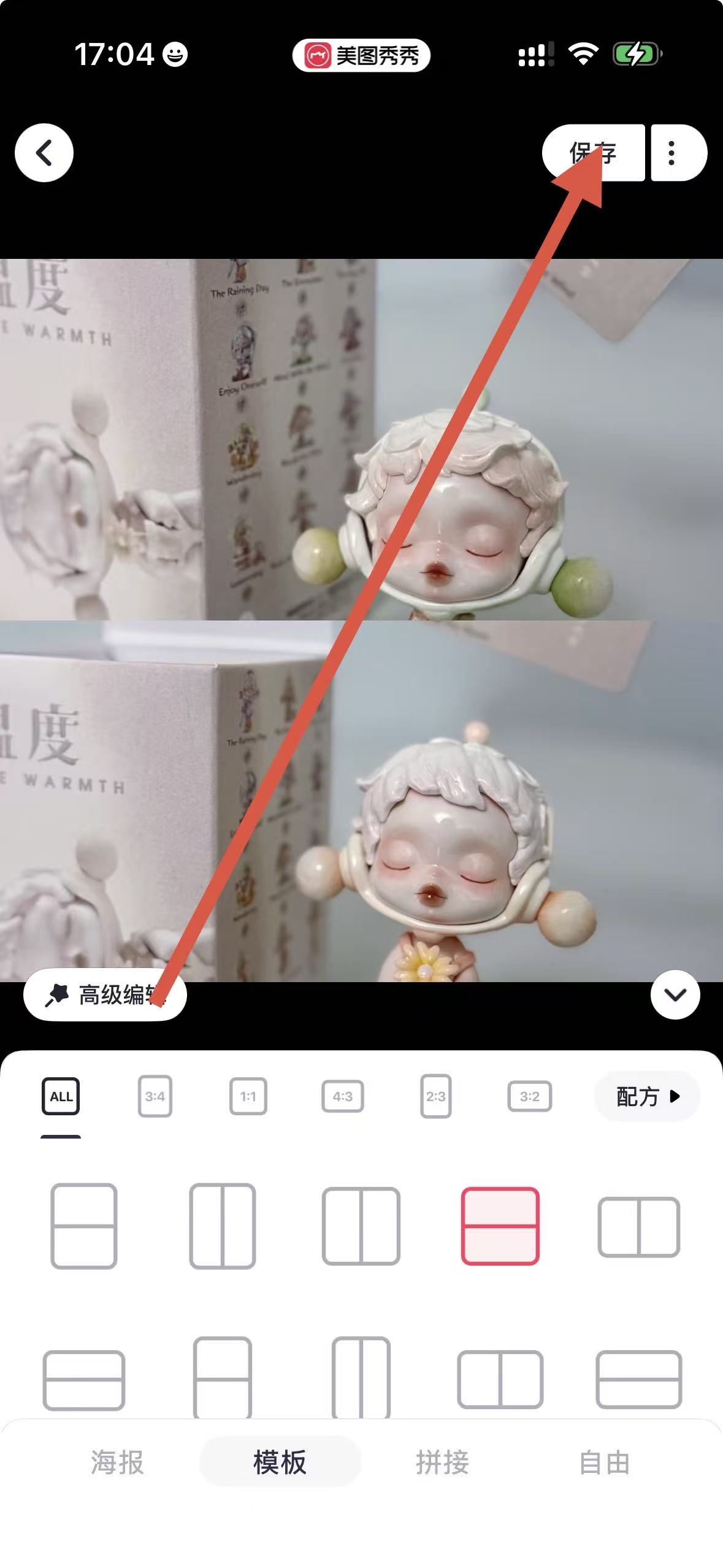Image resolution: width=723 pixels, height=1568 pixels.
Task: Choose the 1:1 ratio filter
Action: [248, 1096]
